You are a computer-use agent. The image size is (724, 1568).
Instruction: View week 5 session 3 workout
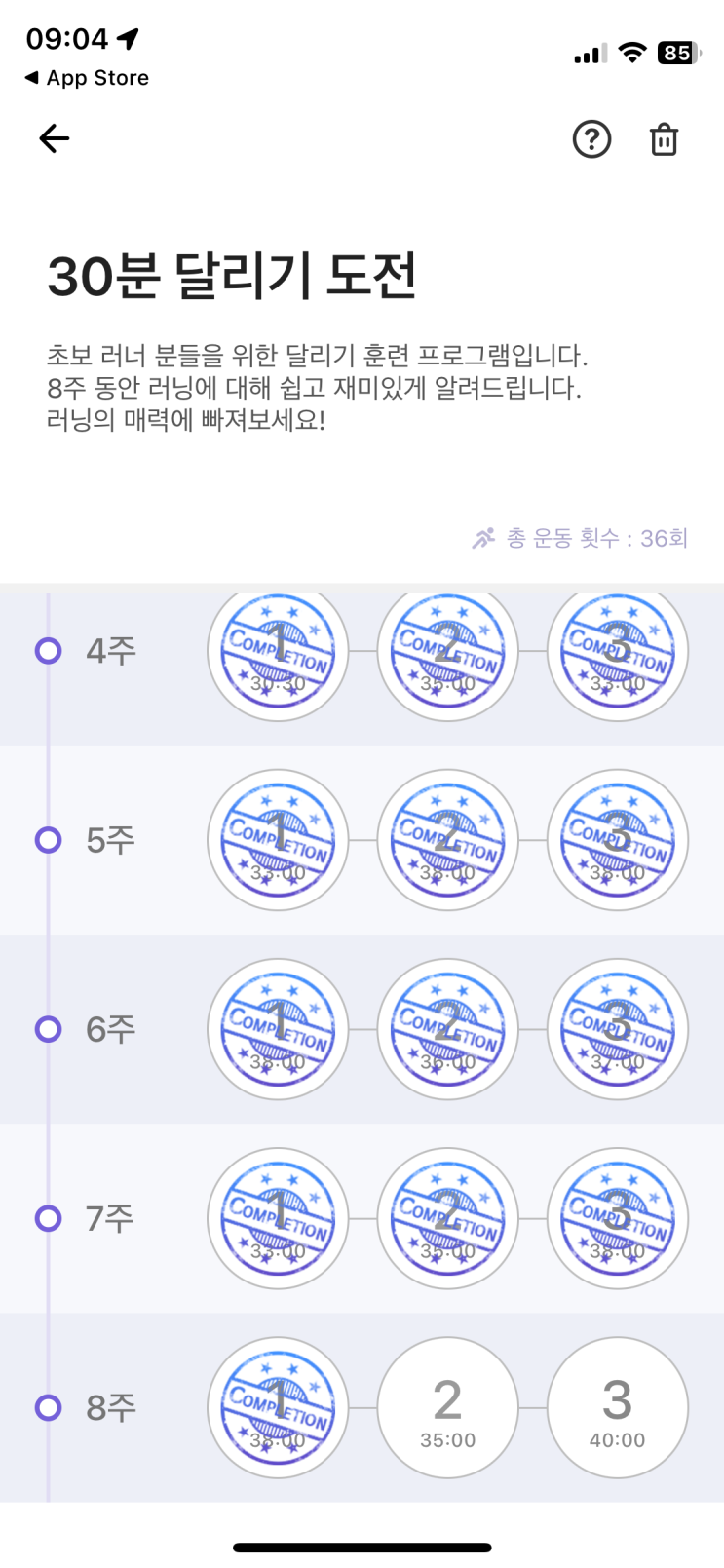(617, 840)
